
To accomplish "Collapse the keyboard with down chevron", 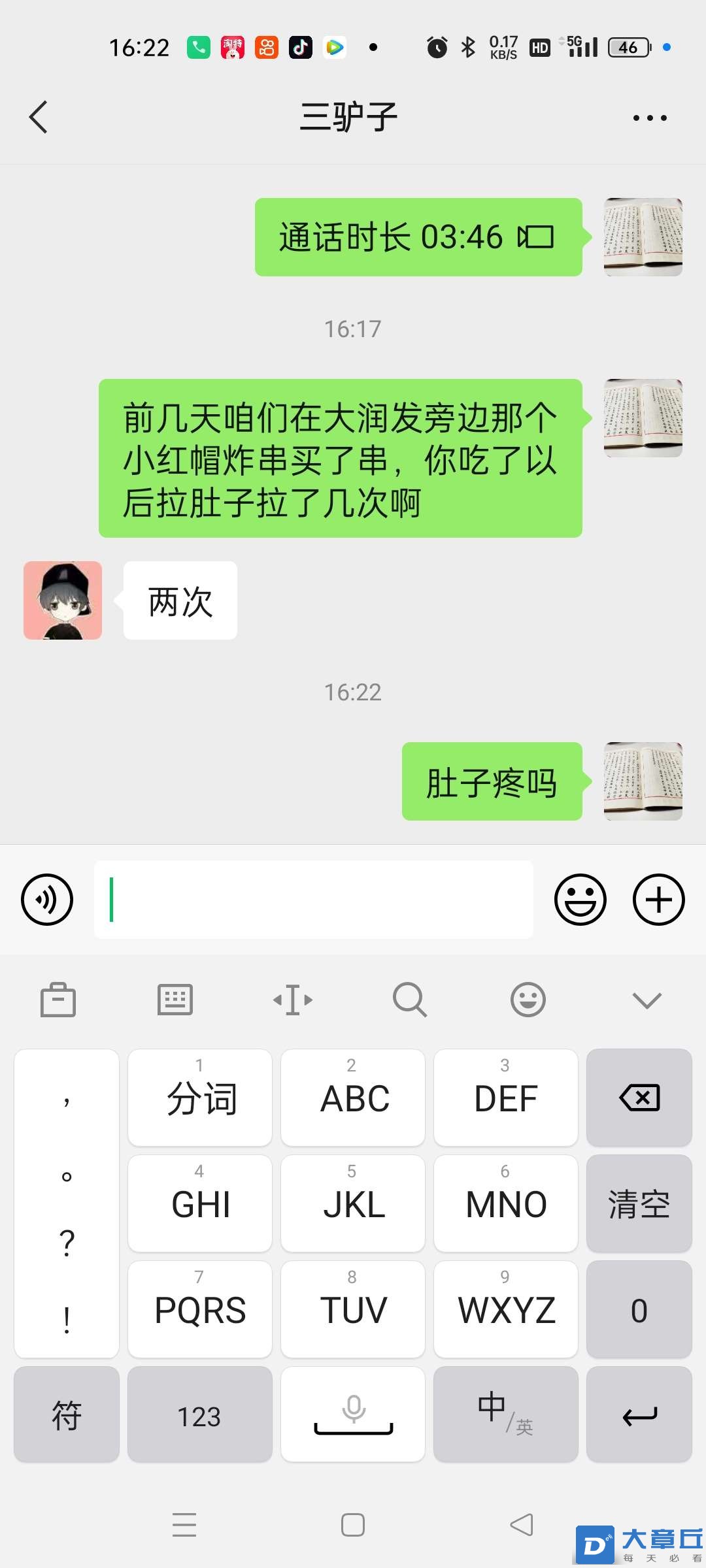I will click(x=647, y=1000).
